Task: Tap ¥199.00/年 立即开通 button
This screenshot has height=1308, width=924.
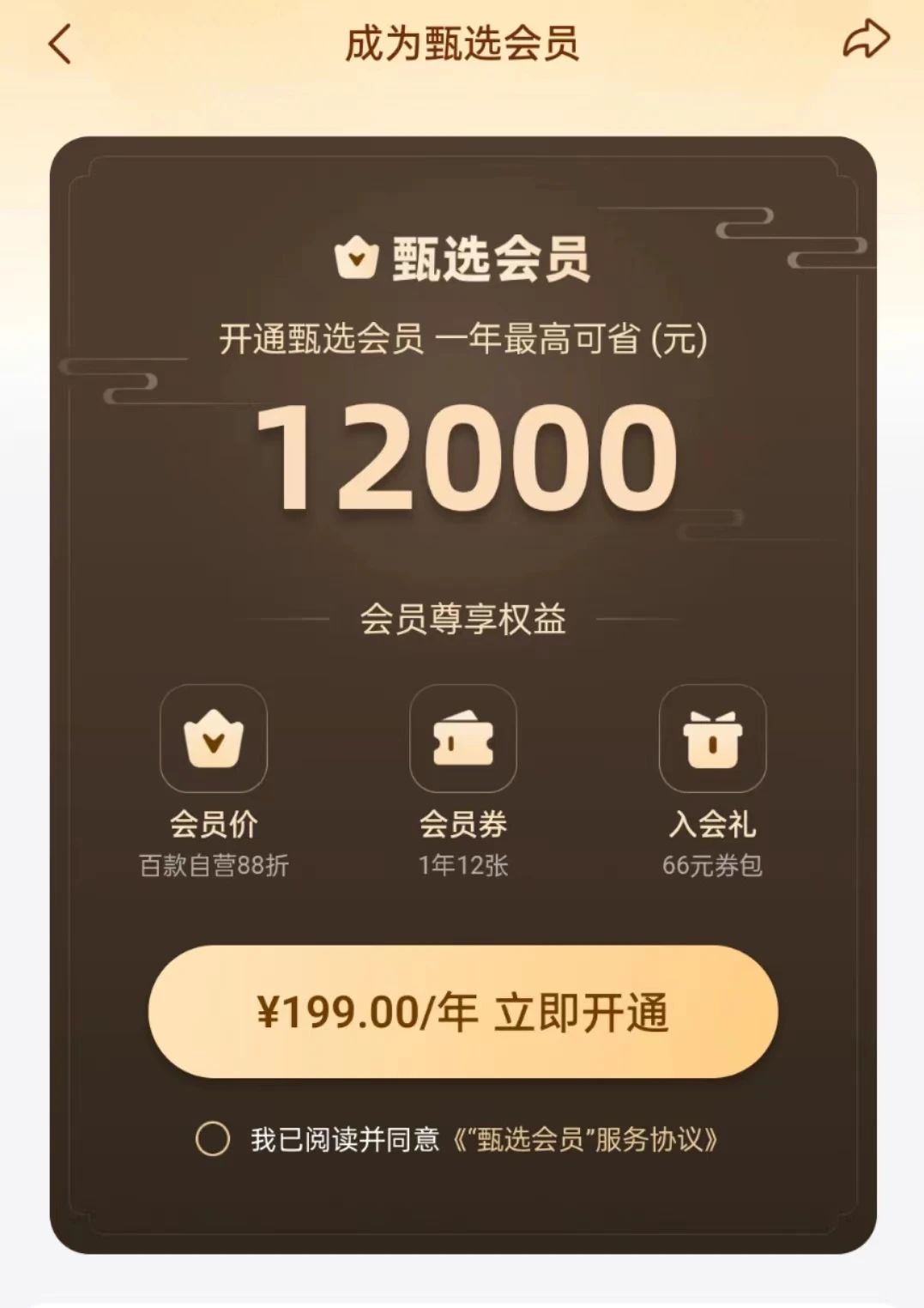Action: tap(462, 1013)
